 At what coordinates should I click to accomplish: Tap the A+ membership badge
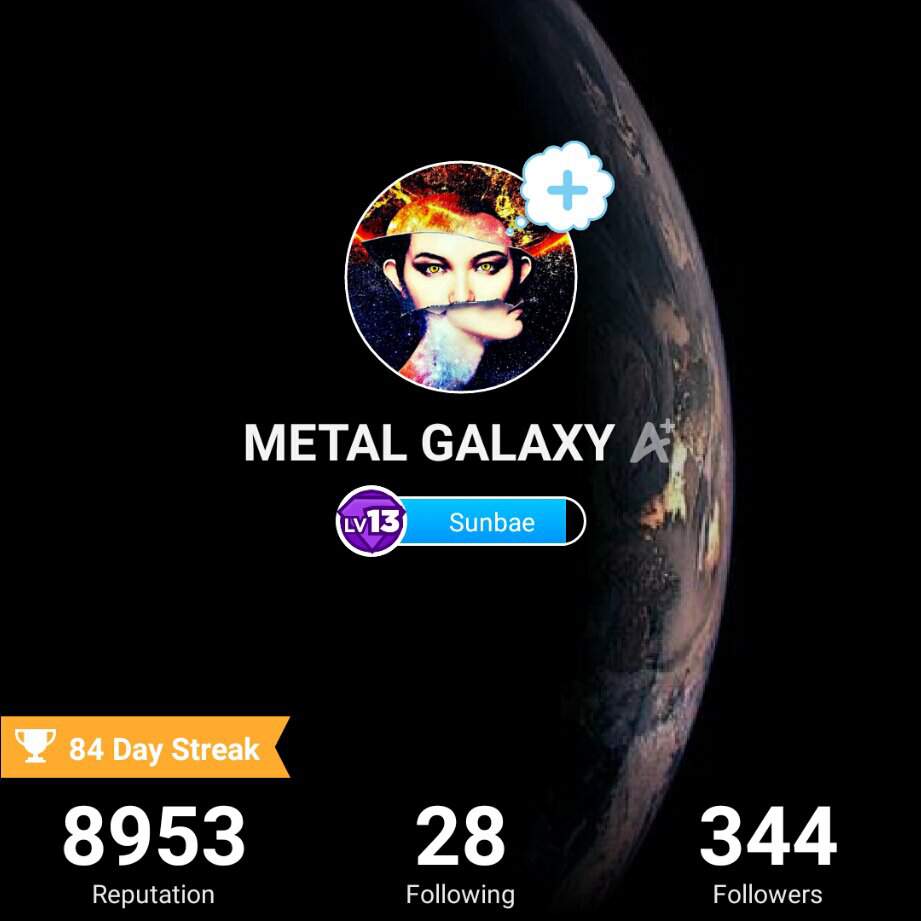[x=653, y=443]
